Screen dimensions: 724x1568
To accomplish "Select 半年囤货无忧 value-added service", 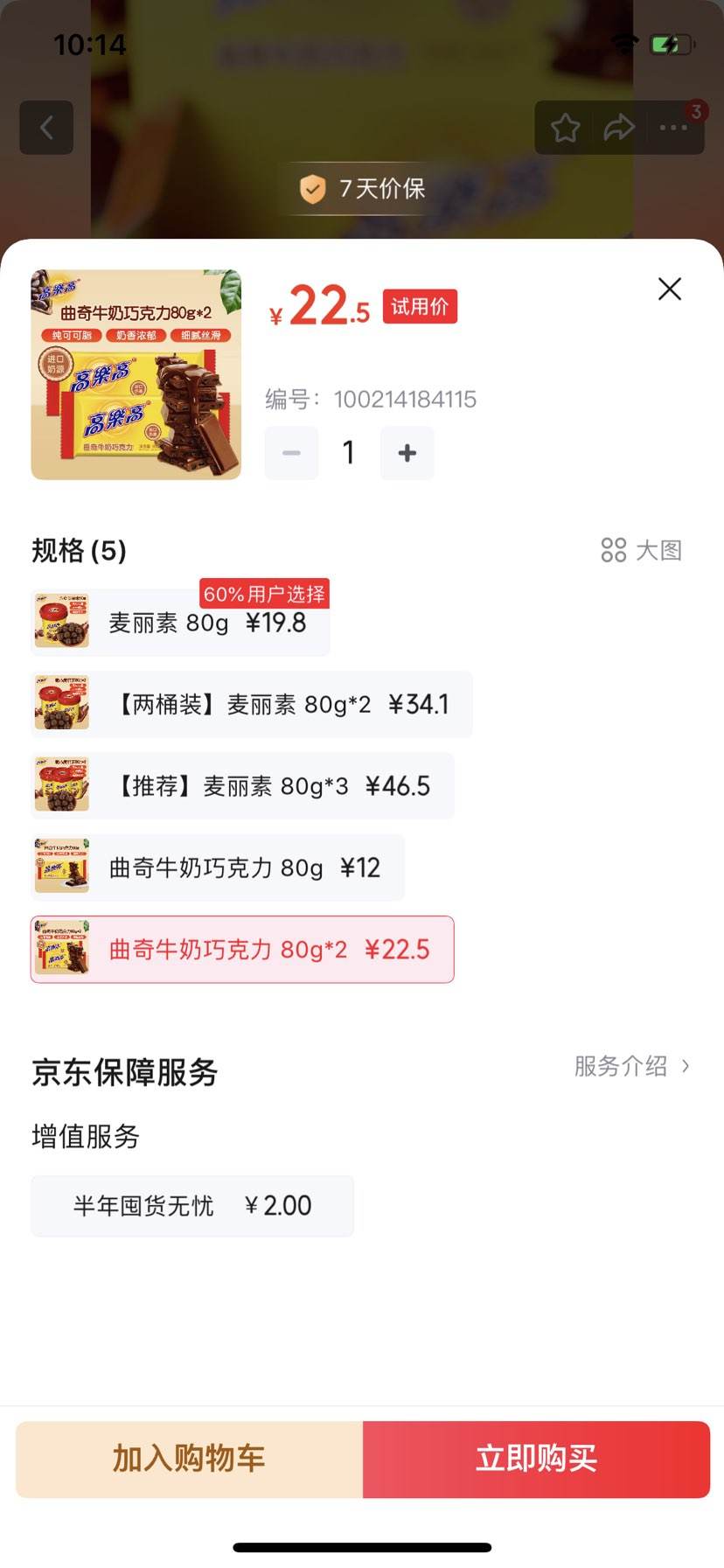I will click(x=192, y=1206).
